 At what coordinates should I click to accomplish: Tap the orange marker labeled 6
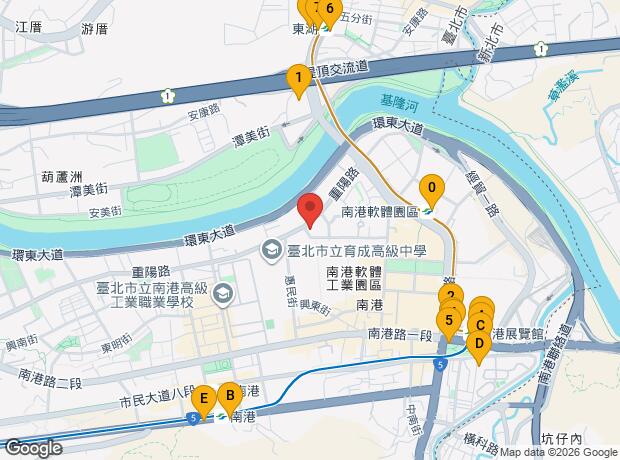coord(329,10)
